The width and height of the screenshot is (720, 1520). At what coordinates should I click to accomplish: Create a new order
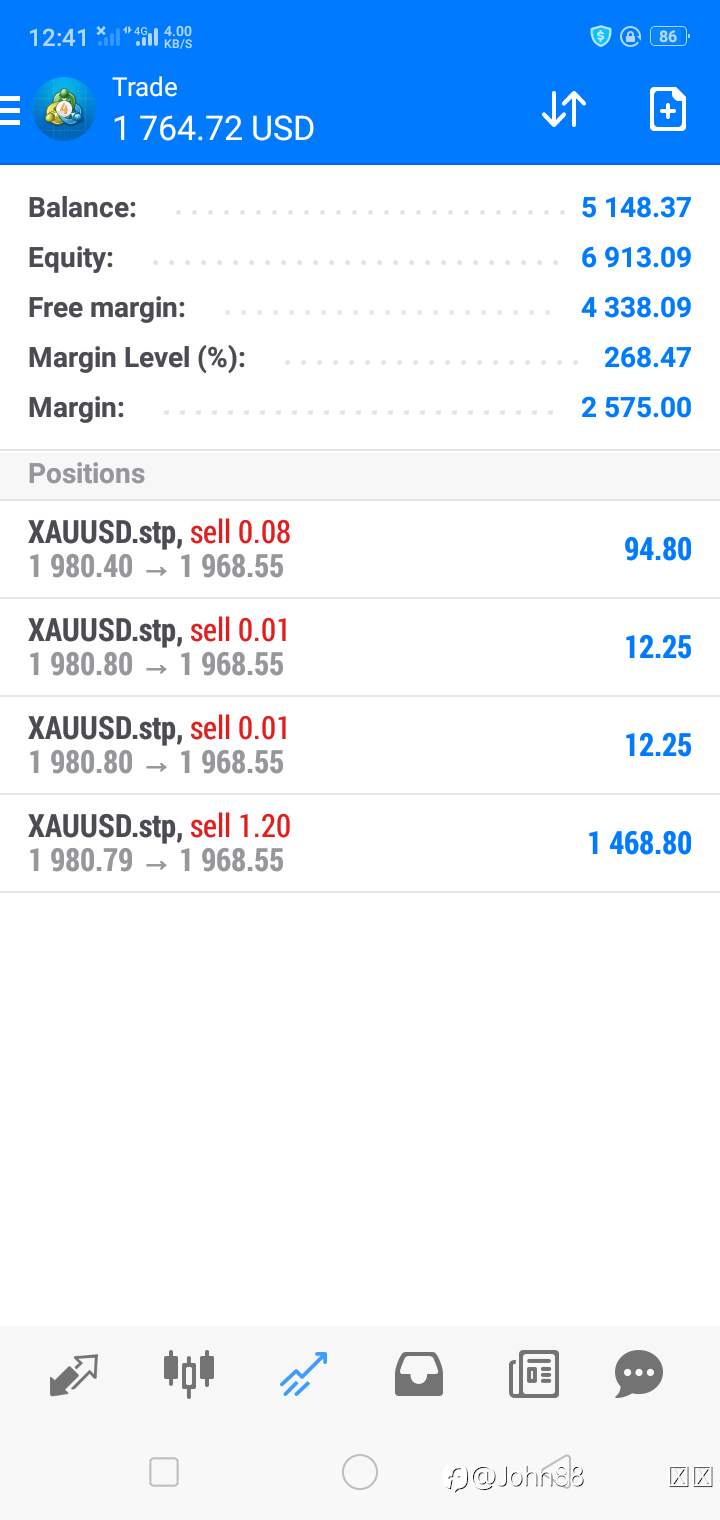coord(668,109)
